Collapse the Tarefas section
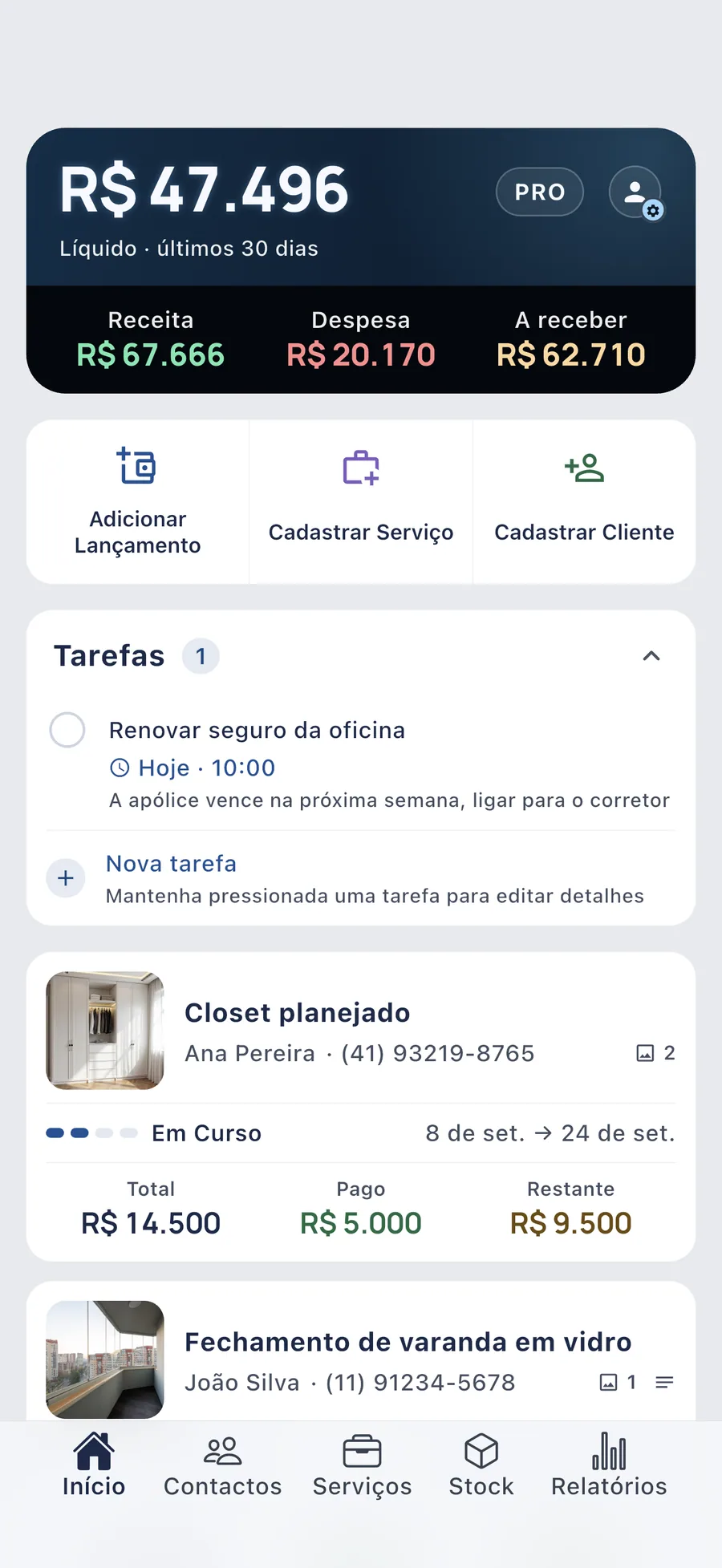The height and width of the screenshot is (1568, 722). pyautogui.click(x=651, y=656)
